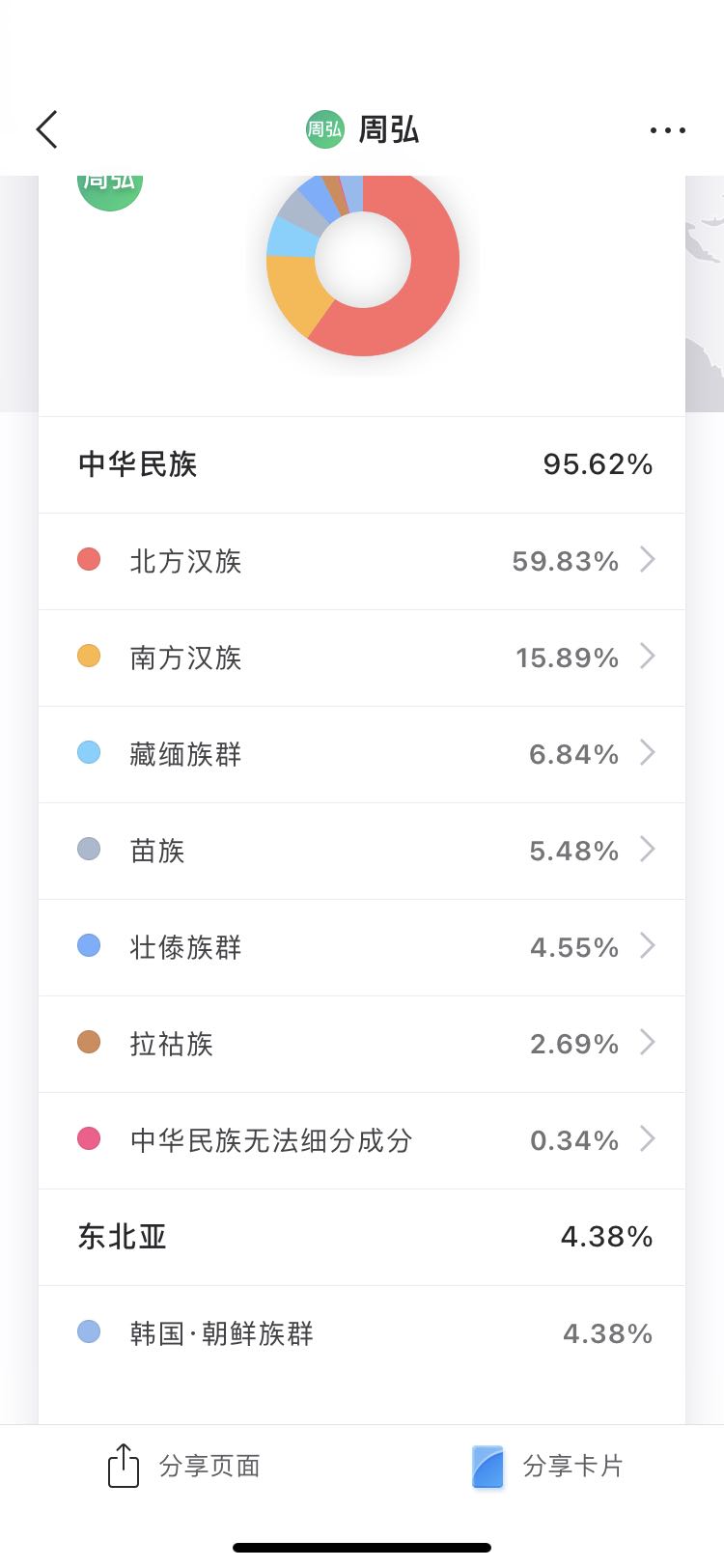Screen dimensions: 724x1568
Task: Open 北方汉族 59.83% details
Action: click(362, 561)
